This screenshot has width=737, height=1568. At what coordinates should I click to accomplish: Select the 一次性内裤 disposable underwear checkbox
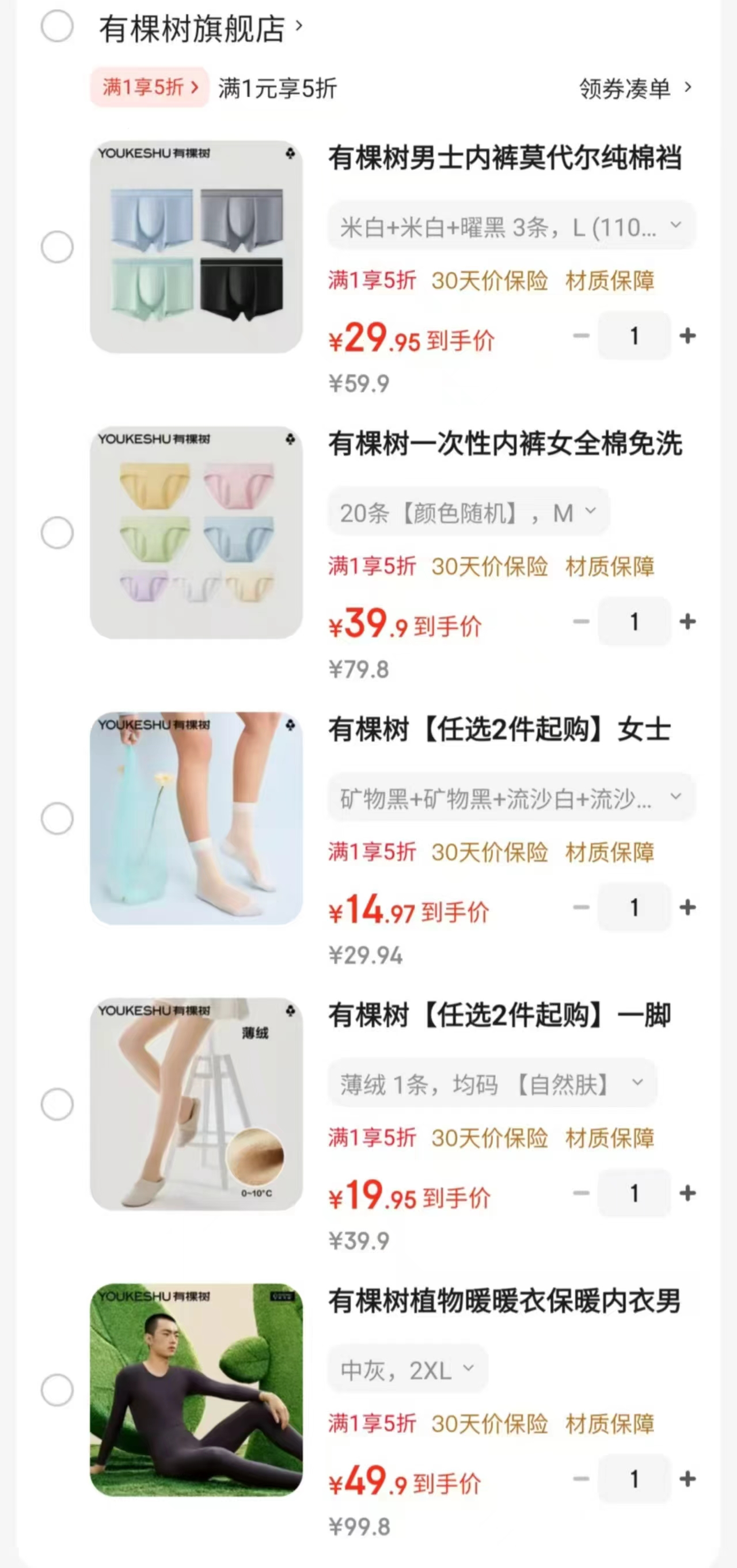[x=58, y=531]
